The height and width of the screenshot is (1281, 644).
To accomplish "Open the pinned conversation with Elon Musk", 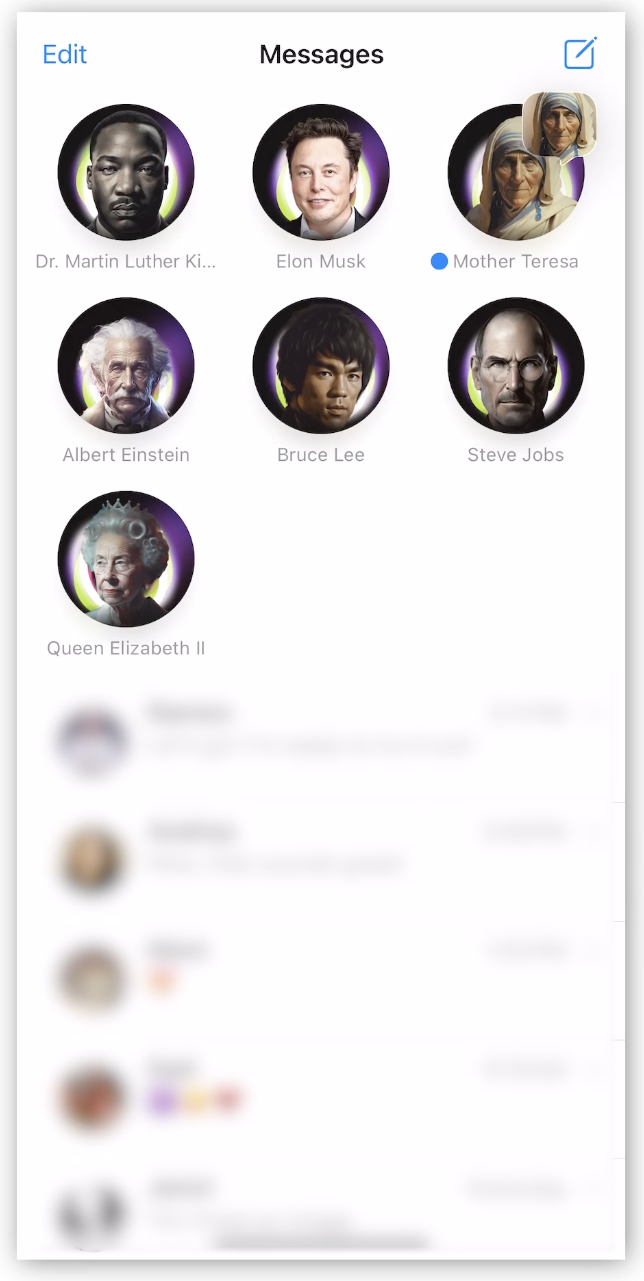I will point(321,172).
